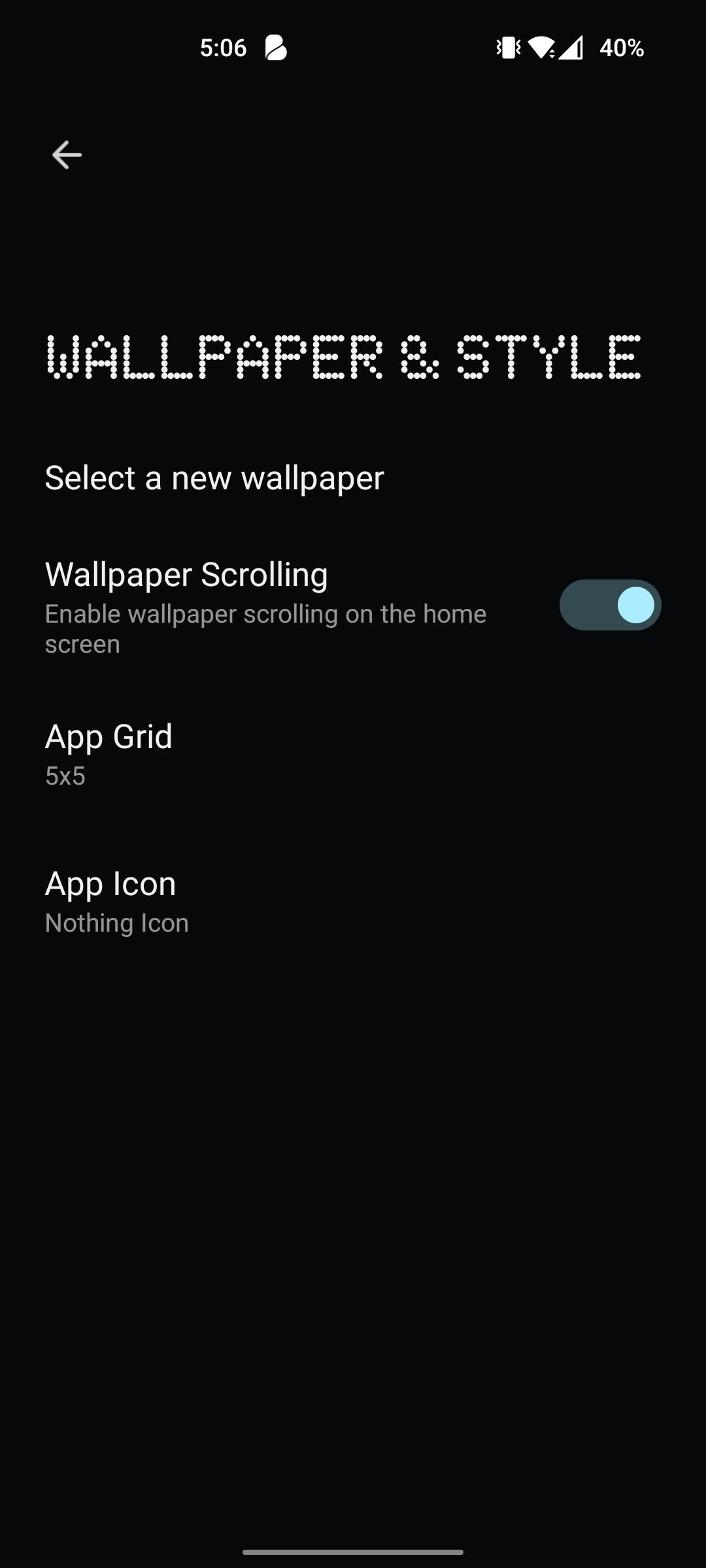Open the App Icon style chooser
Image resolution: width=706 pixels, height=1568 pixels.
point(110,898)
